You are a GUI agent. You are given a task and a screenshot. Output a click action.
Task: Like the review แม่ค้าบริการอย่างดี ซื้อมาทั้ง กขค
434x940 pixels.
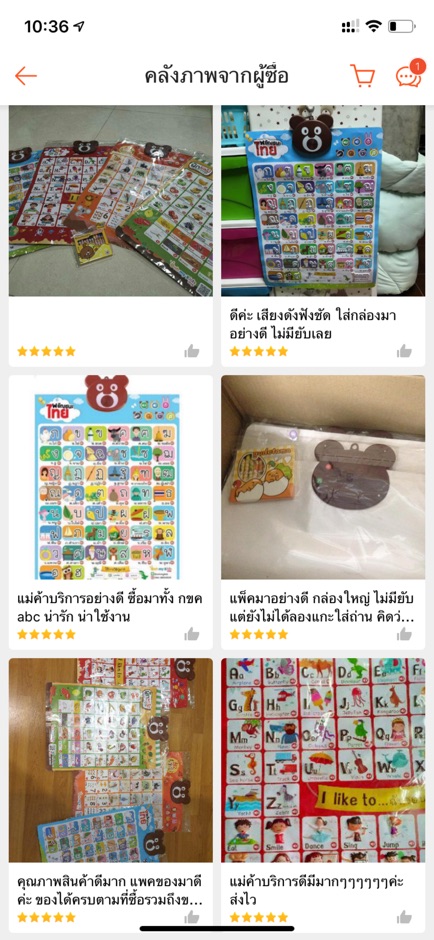(x=192, y=634)
